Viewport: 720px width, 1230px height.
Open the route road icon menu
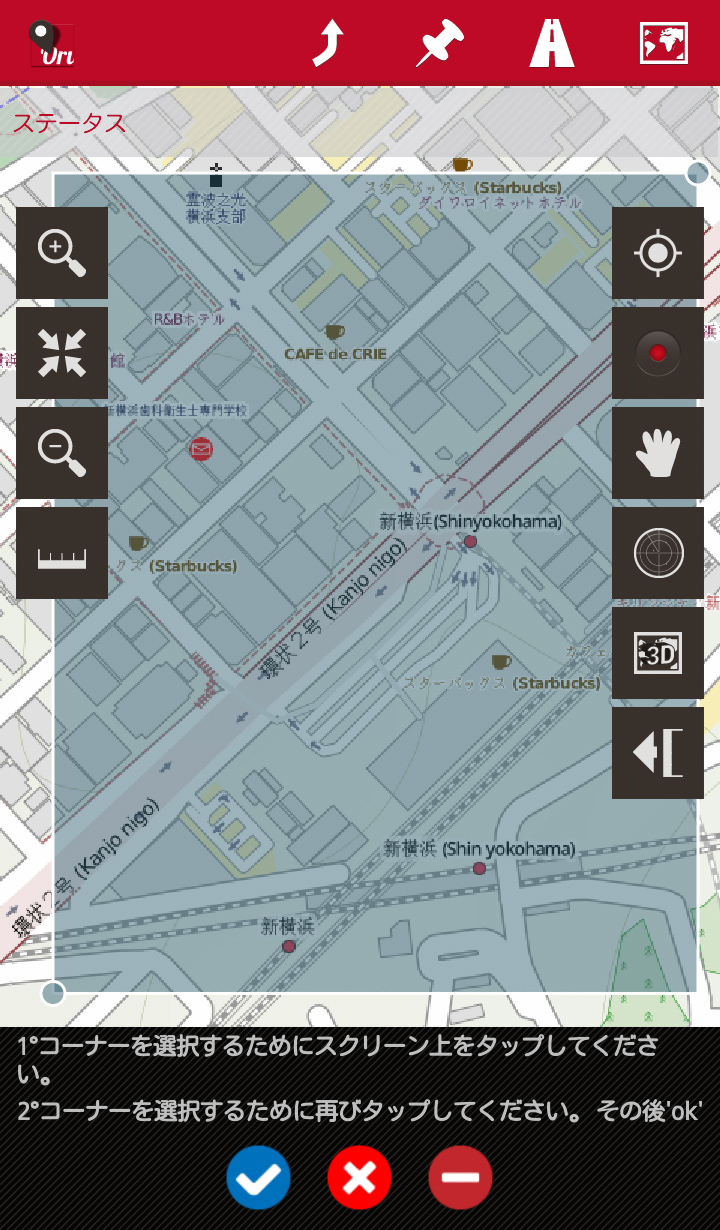[x=552, y=44]
